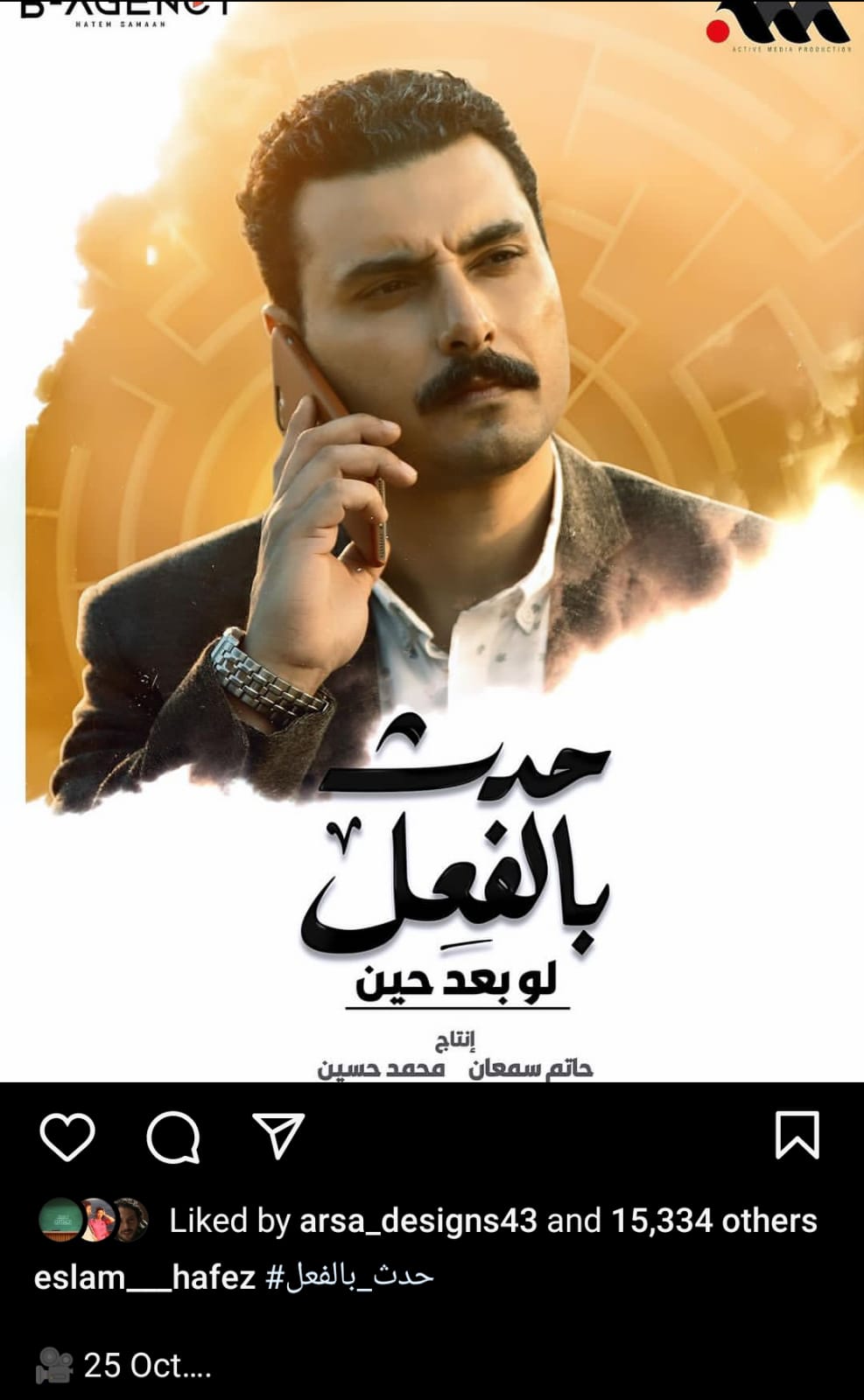
Task: Open the hashtag حدث_بالفعل
Action: click(x=350, y=1277)
